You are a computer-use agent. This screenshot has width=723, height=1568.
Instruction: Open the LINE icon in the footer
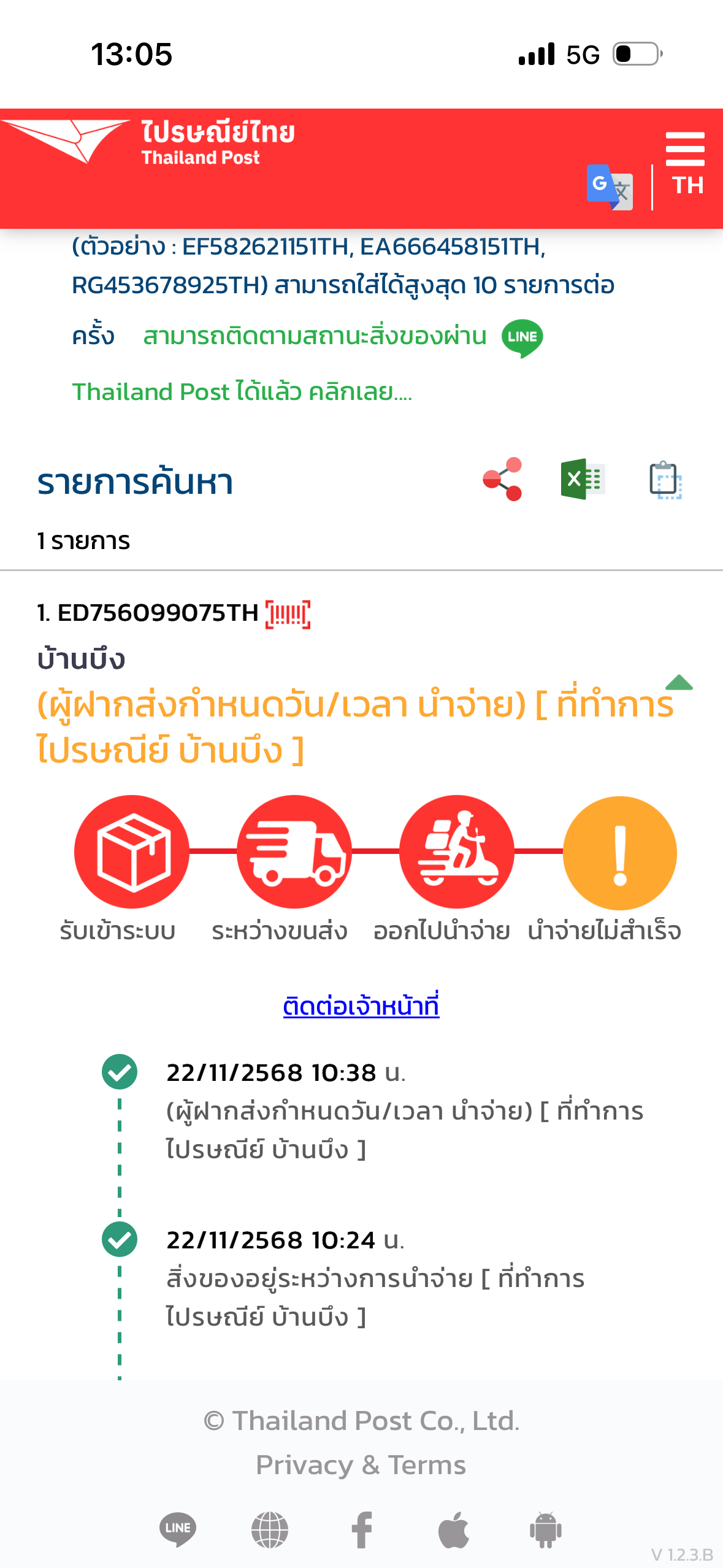point(178,1529)
